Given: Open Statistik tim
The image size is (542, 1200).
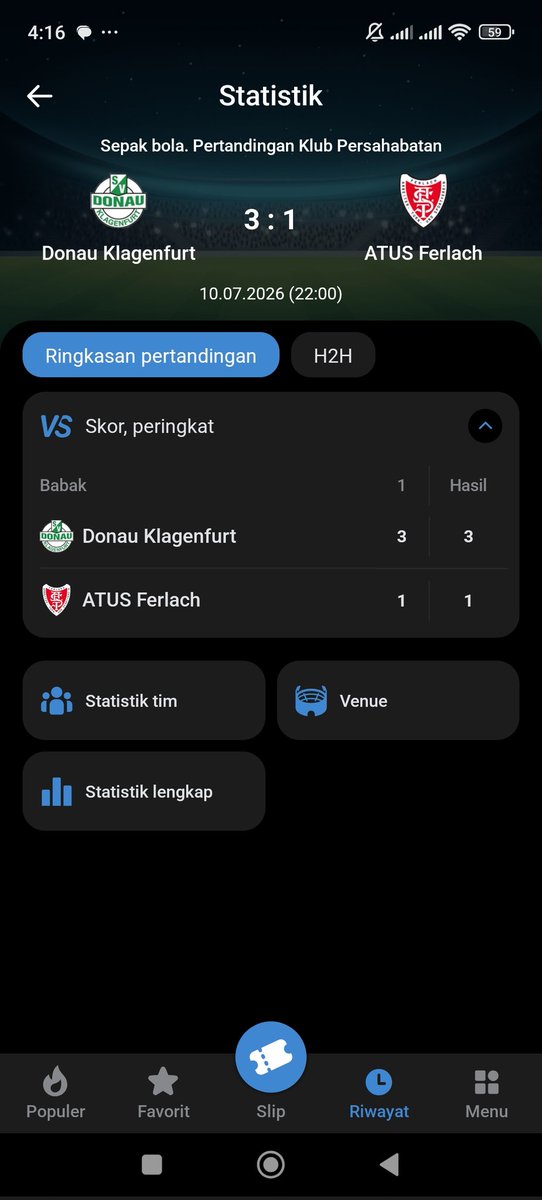Looking at the screenshot, I should point(144,700).
